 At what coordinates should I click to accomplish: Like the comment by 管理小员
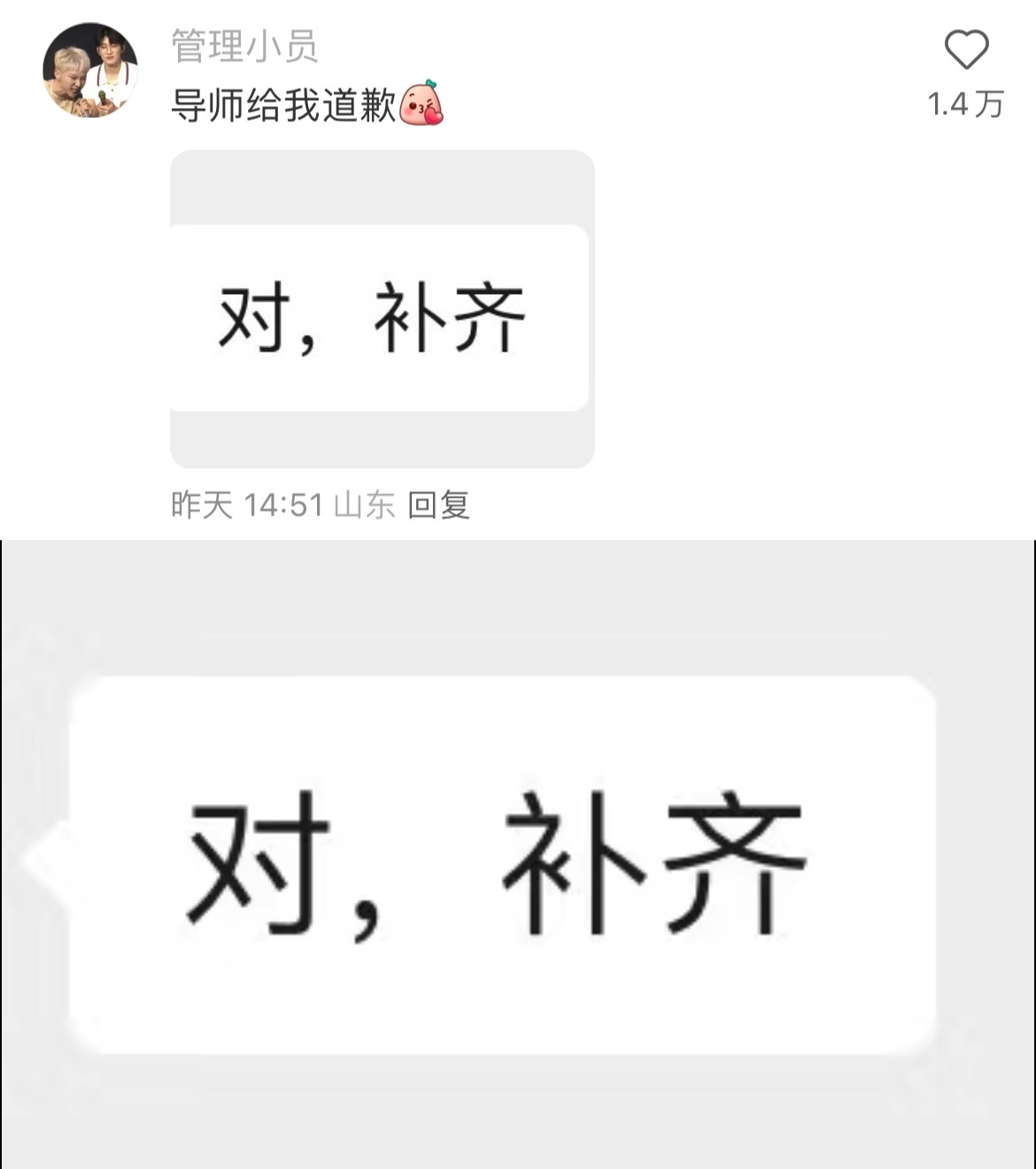[x=966, y=50]
